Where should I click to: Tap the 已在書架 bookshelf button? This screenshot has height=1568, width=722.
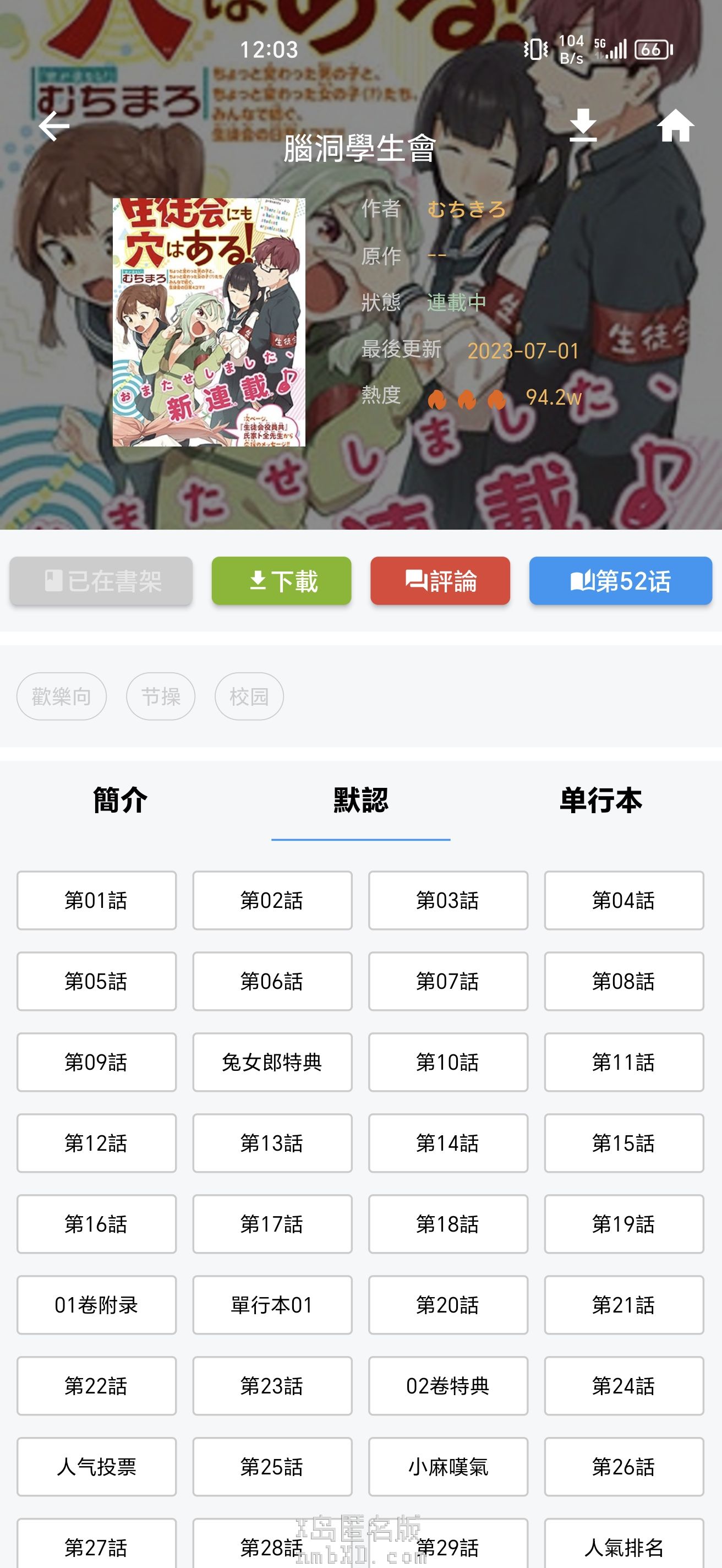pyautogui.click(x=102, y=581)
